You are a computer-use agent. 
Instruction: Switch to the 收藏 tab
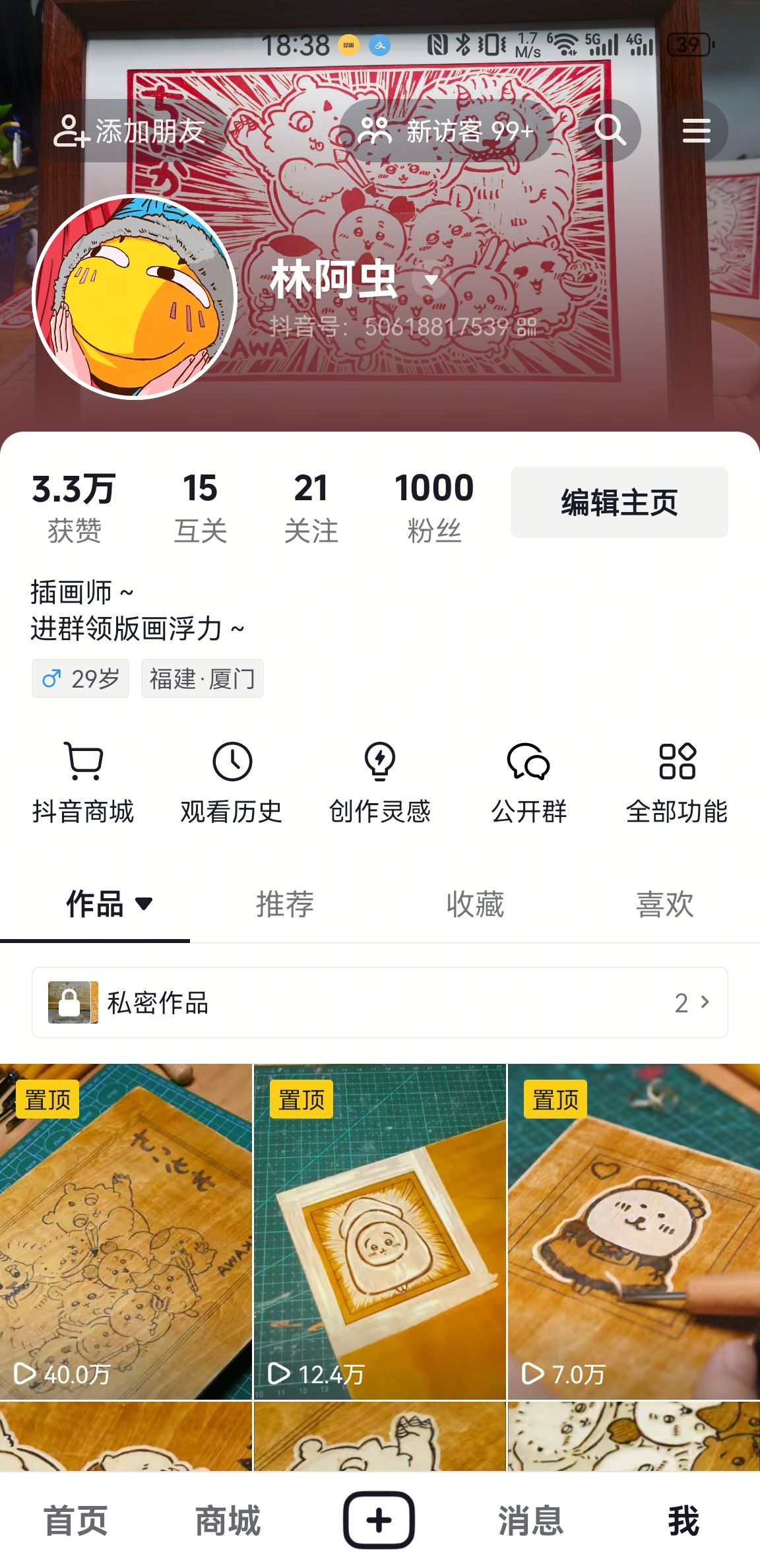click(x=475, y=904)
